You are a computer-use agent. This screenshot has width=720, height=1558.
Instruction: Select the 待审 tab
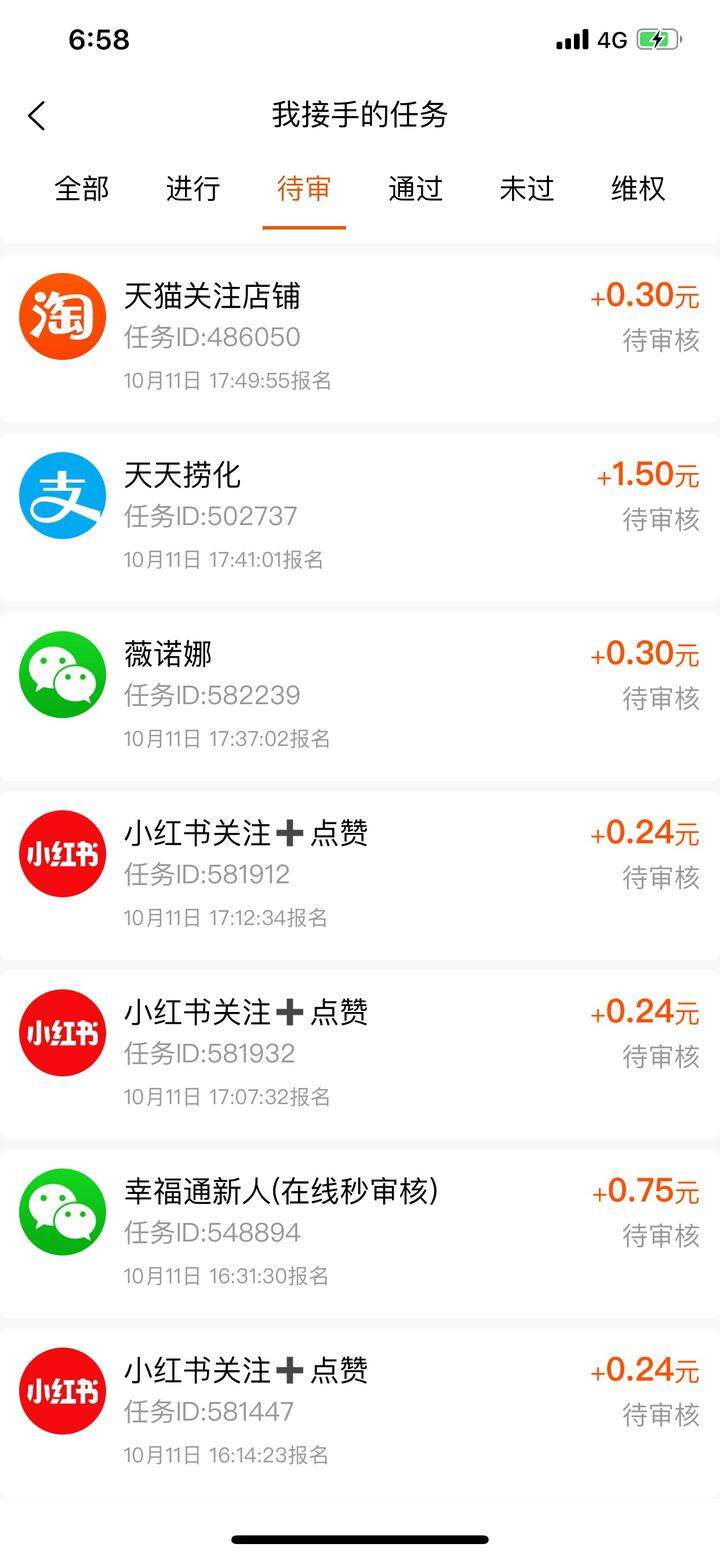tap(304, 188)
